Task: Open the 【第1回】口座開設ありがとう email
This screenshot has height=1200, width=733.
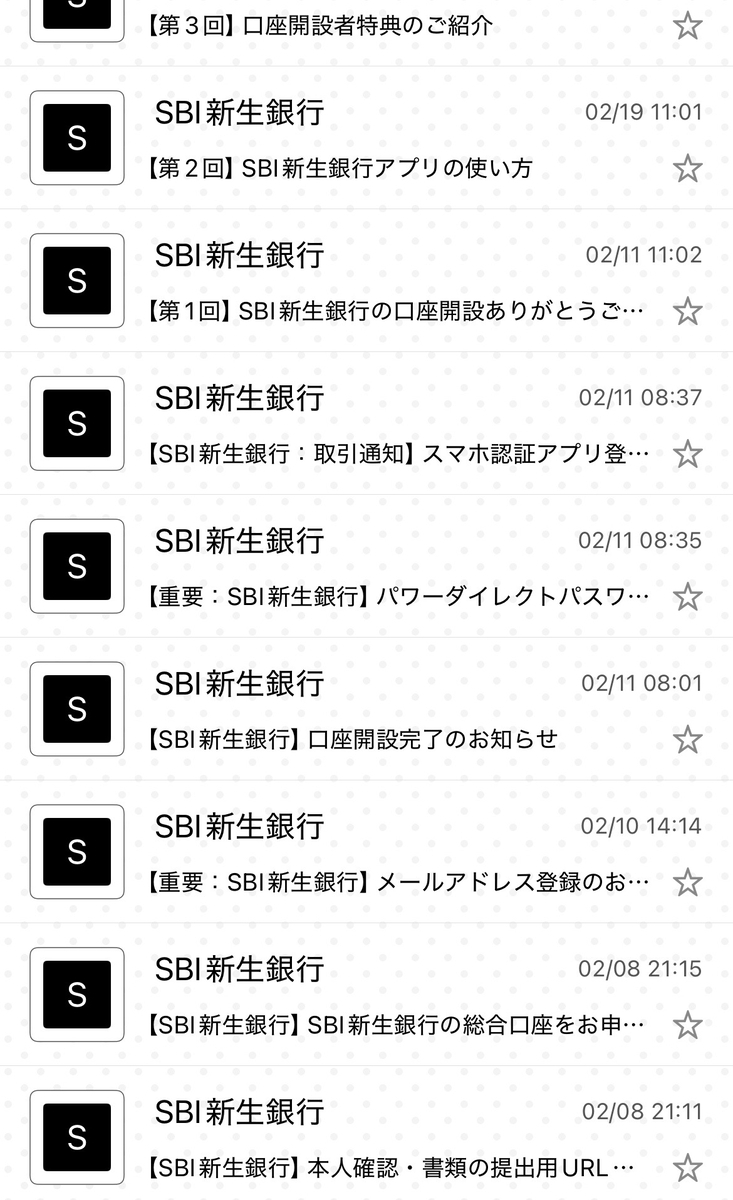Action: (366, 281)
